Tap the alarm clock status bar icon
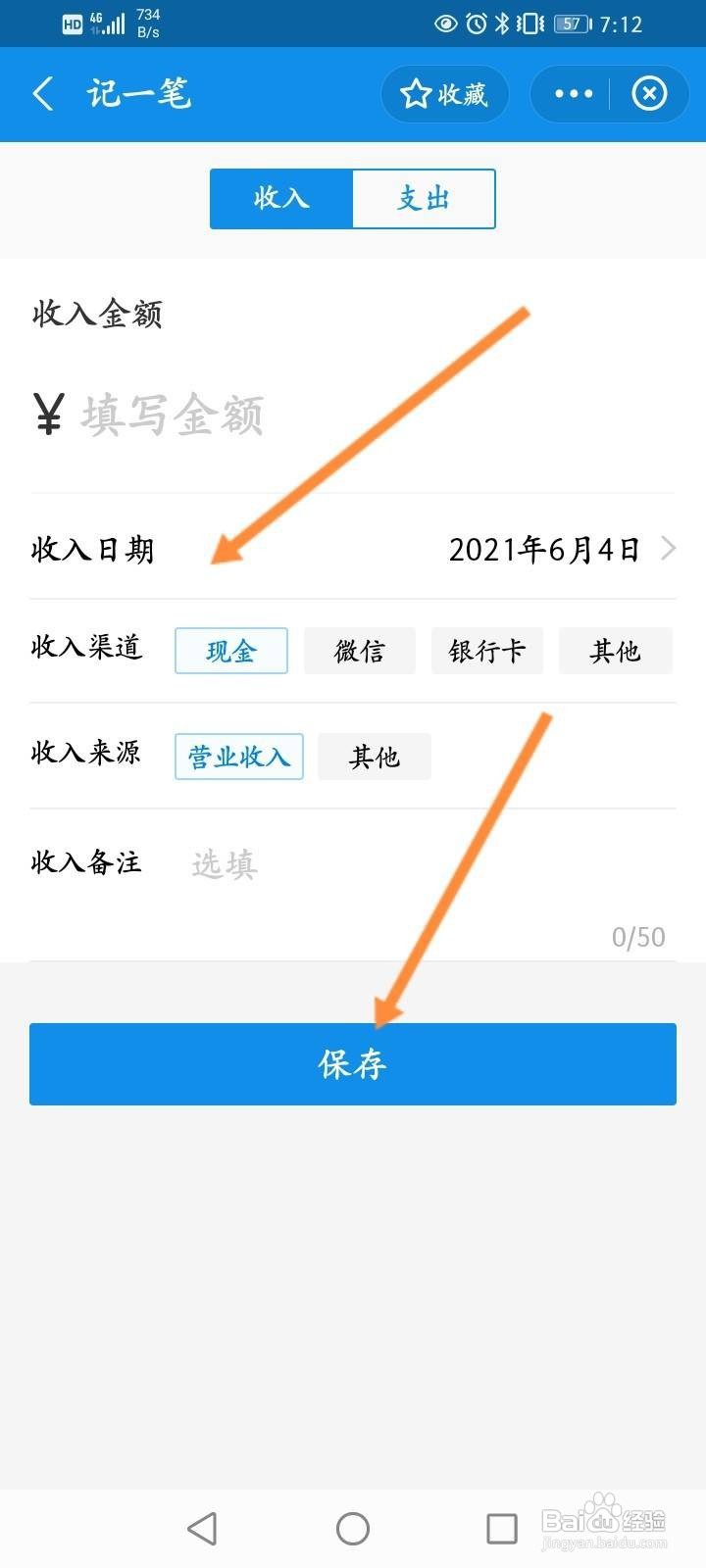 [x=477, y=22]
